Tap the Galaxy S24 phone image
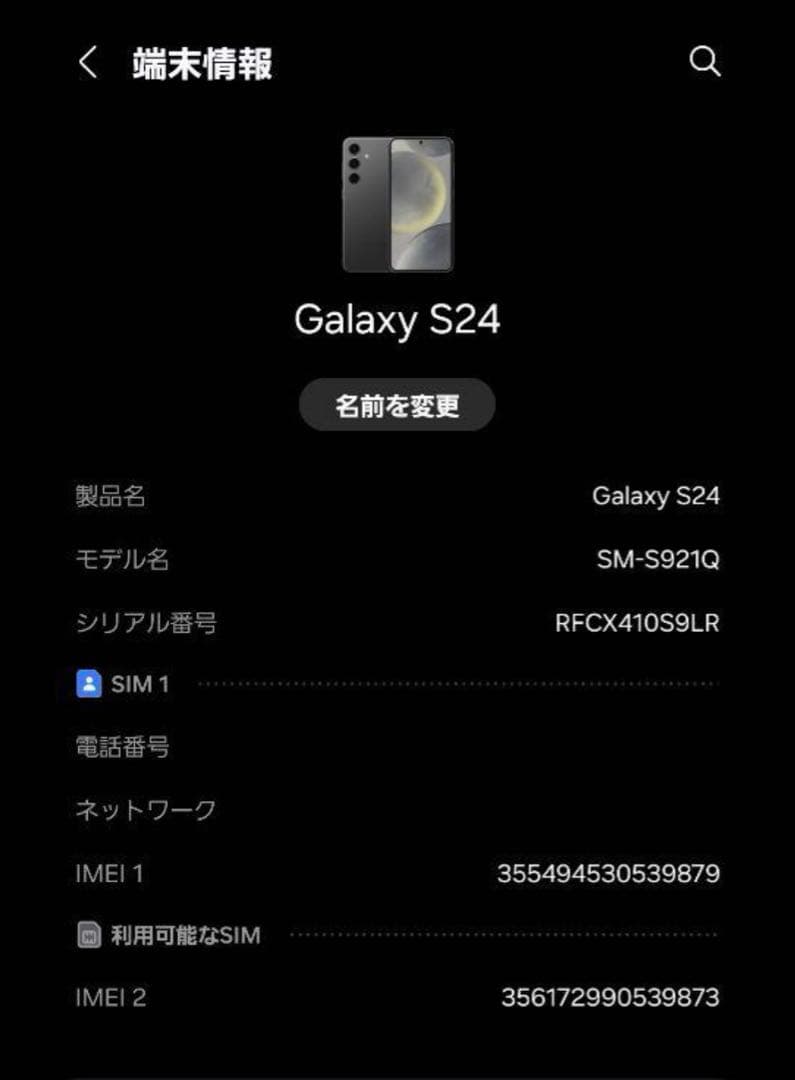795x1080 pixels. pos(397,204)
